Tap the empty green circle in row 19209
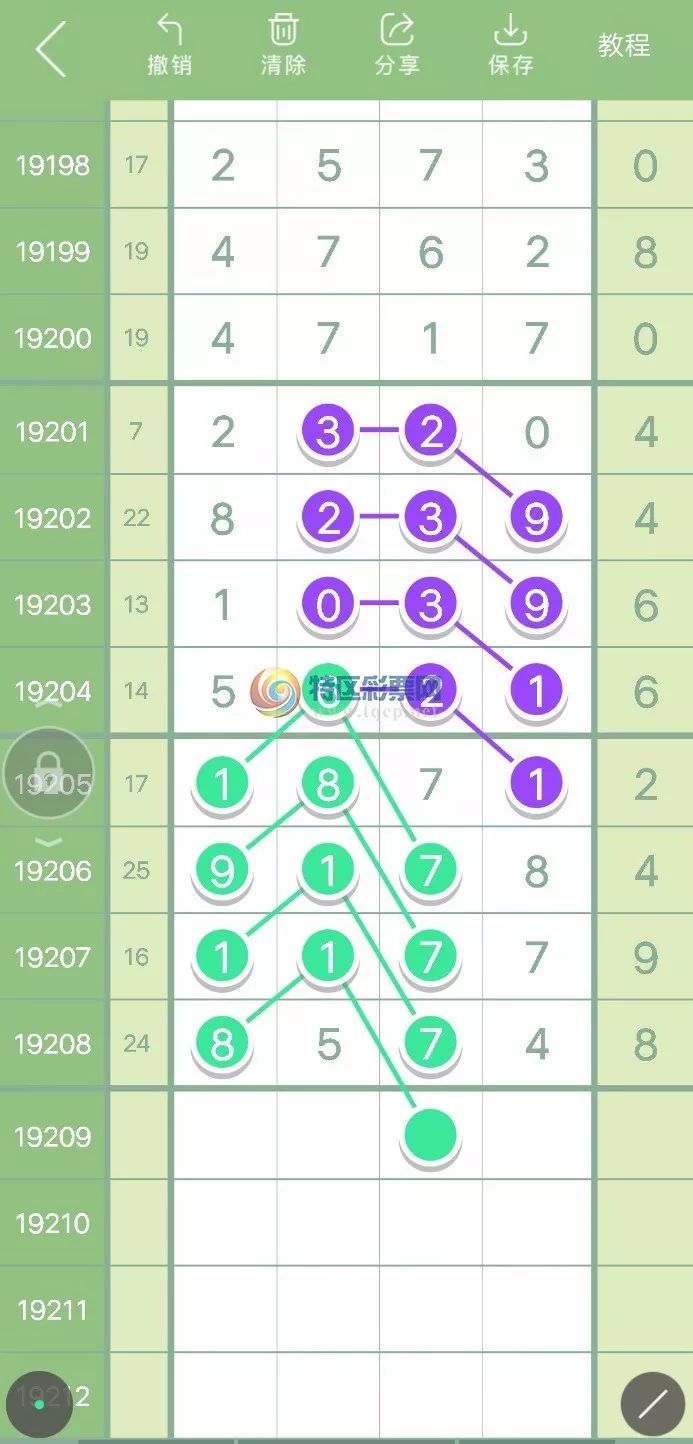Viewport: 693px width, 1444px height. pos(430,1134)
